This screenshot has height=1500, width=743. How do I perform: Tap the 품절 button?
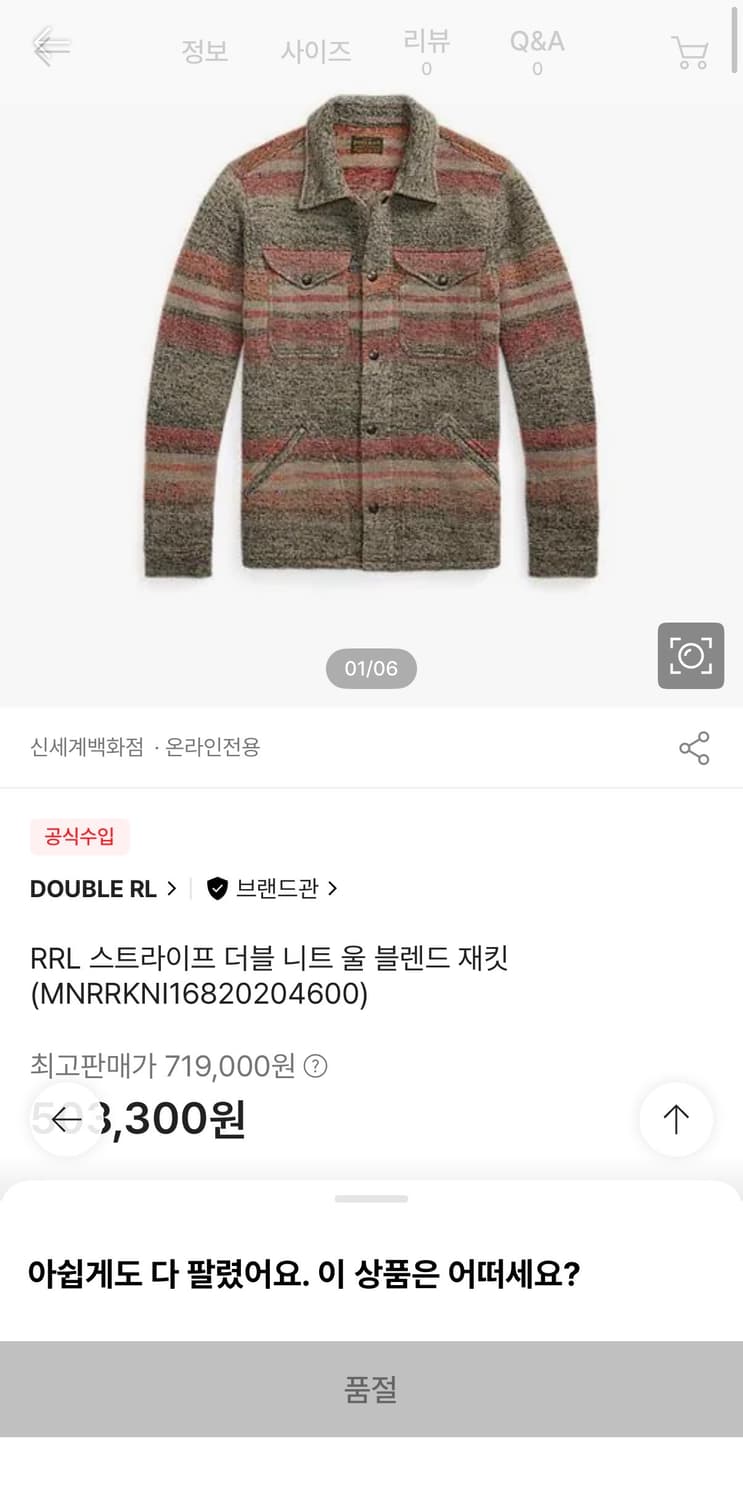click(x=371, y=1389)
